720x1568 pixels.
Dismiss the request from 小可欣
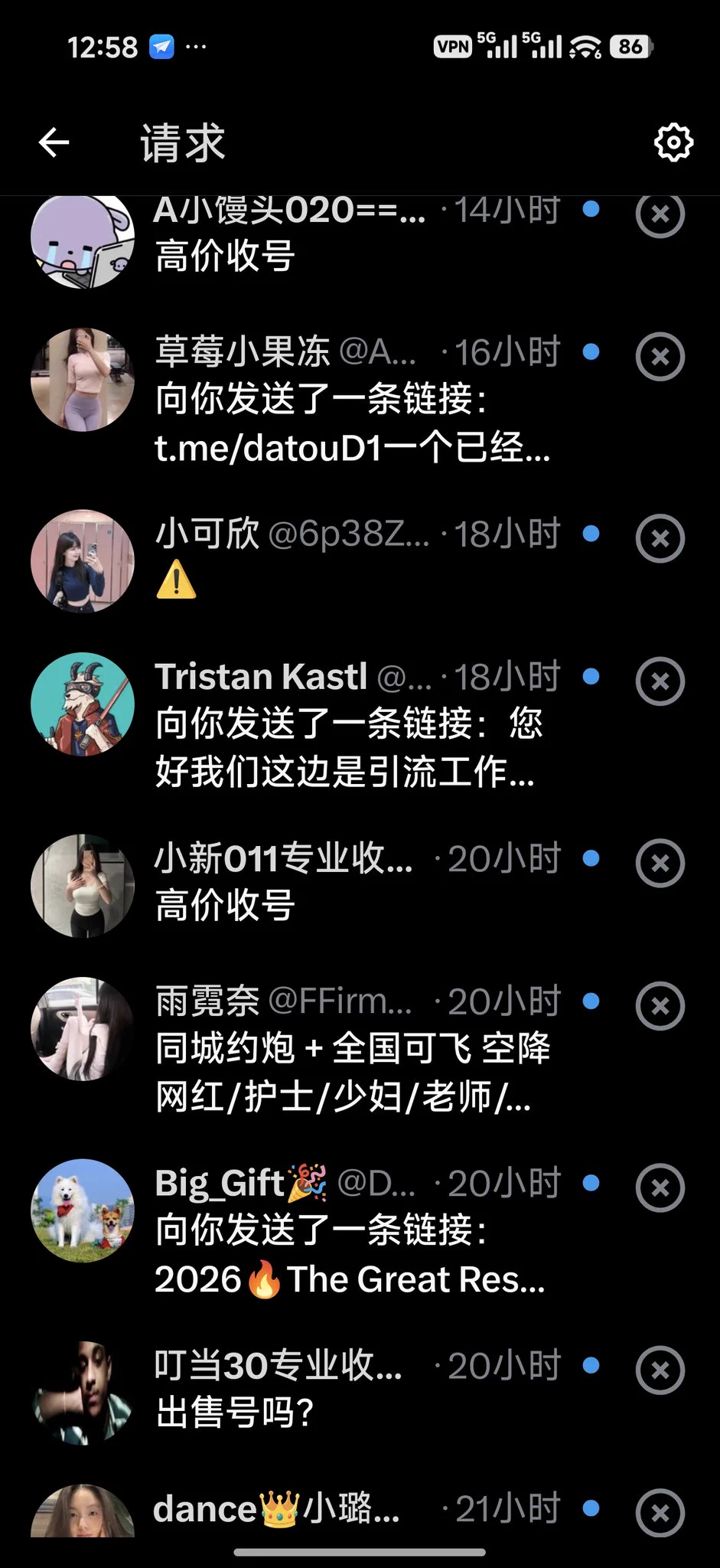click(x=660, y=539)
